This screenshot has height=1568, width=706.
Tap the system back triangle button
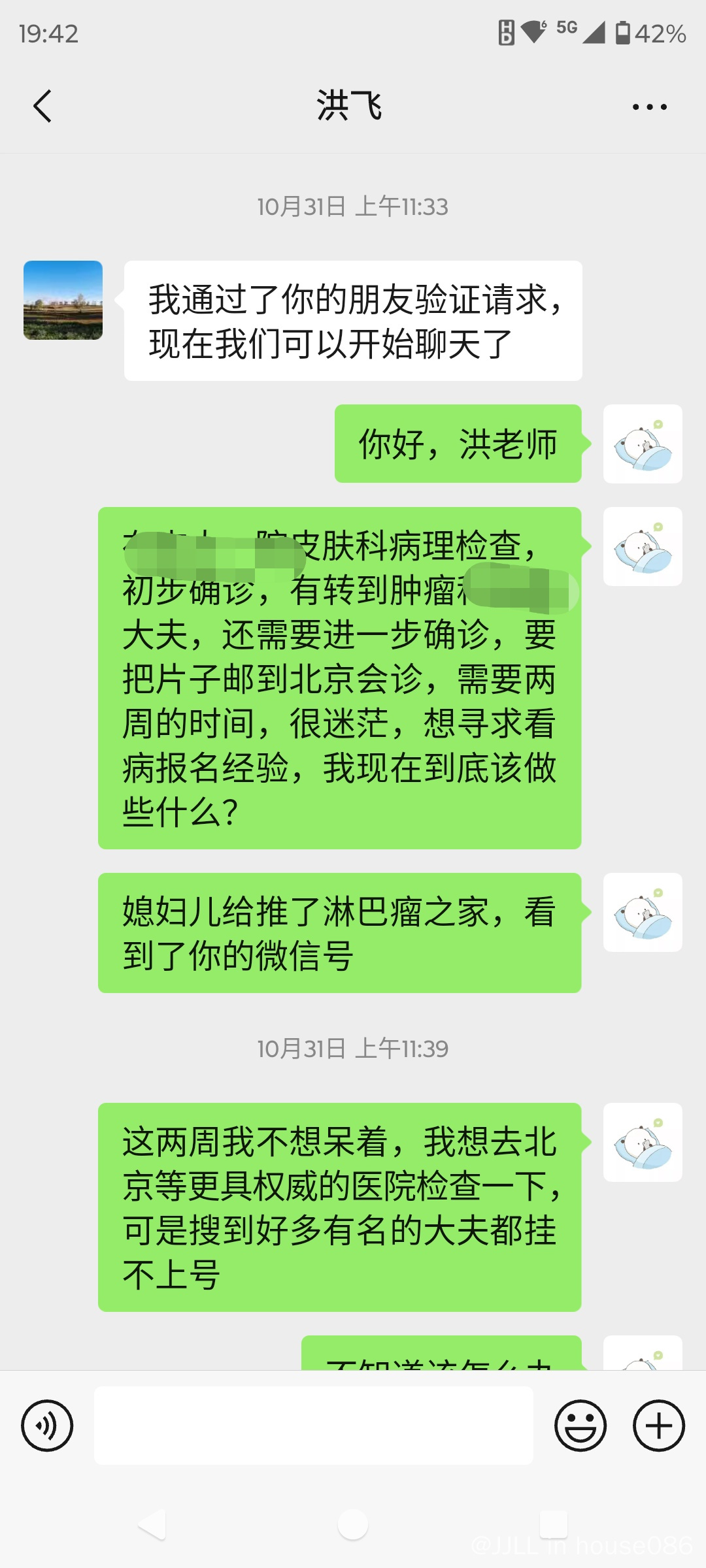(153, 1526)
